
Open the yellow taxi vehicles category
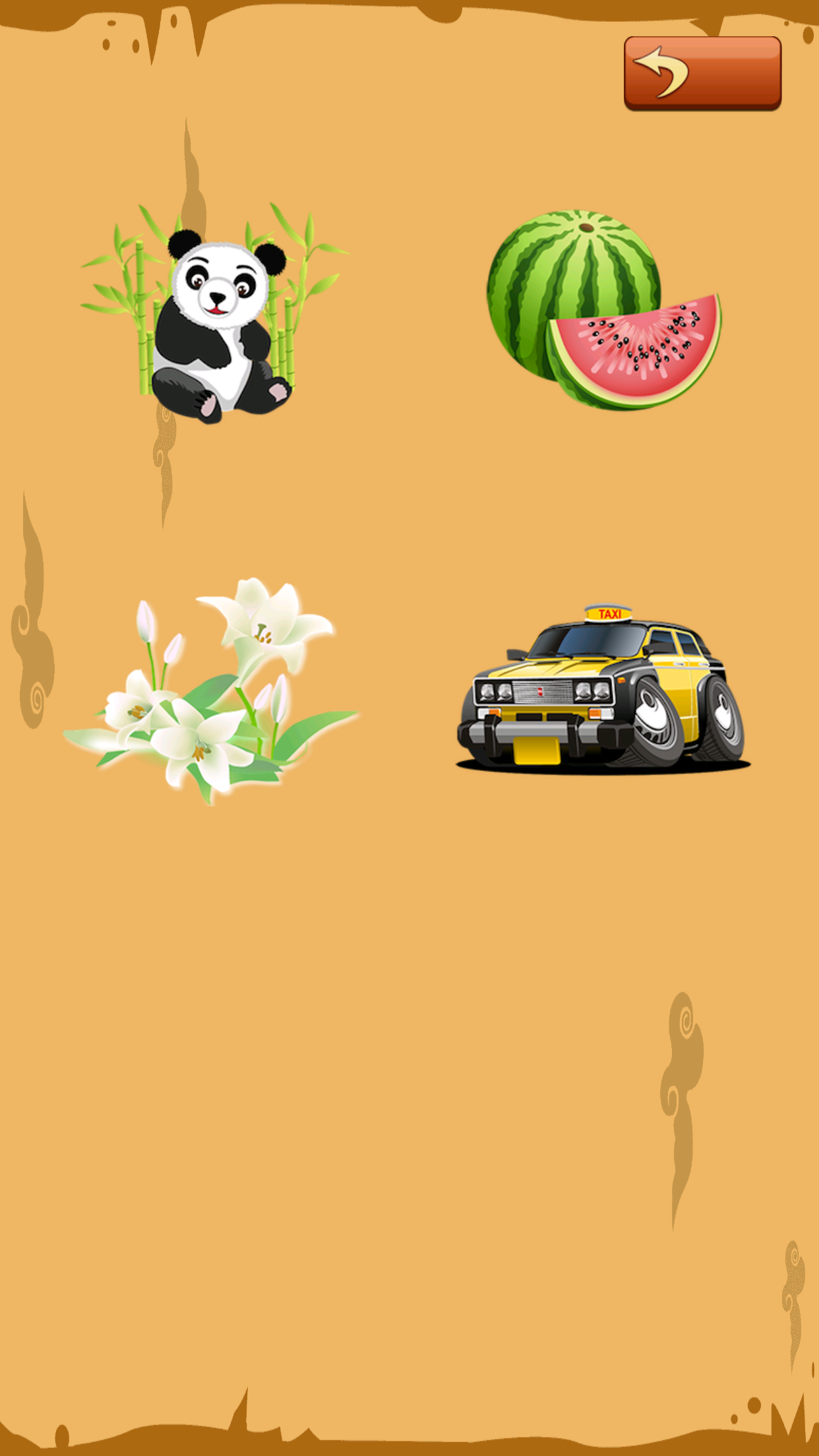602,690
